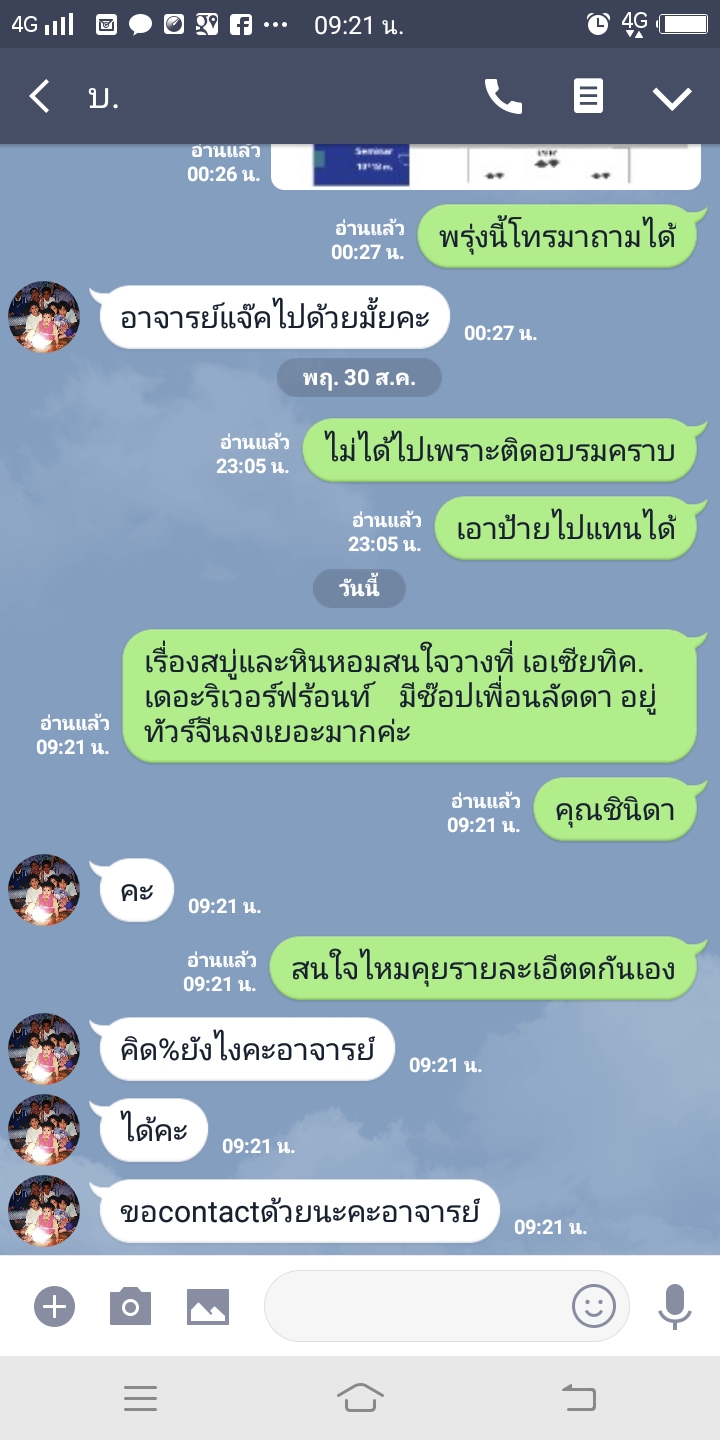Open the shared image at the top
720x1440 pixels.
486,167
